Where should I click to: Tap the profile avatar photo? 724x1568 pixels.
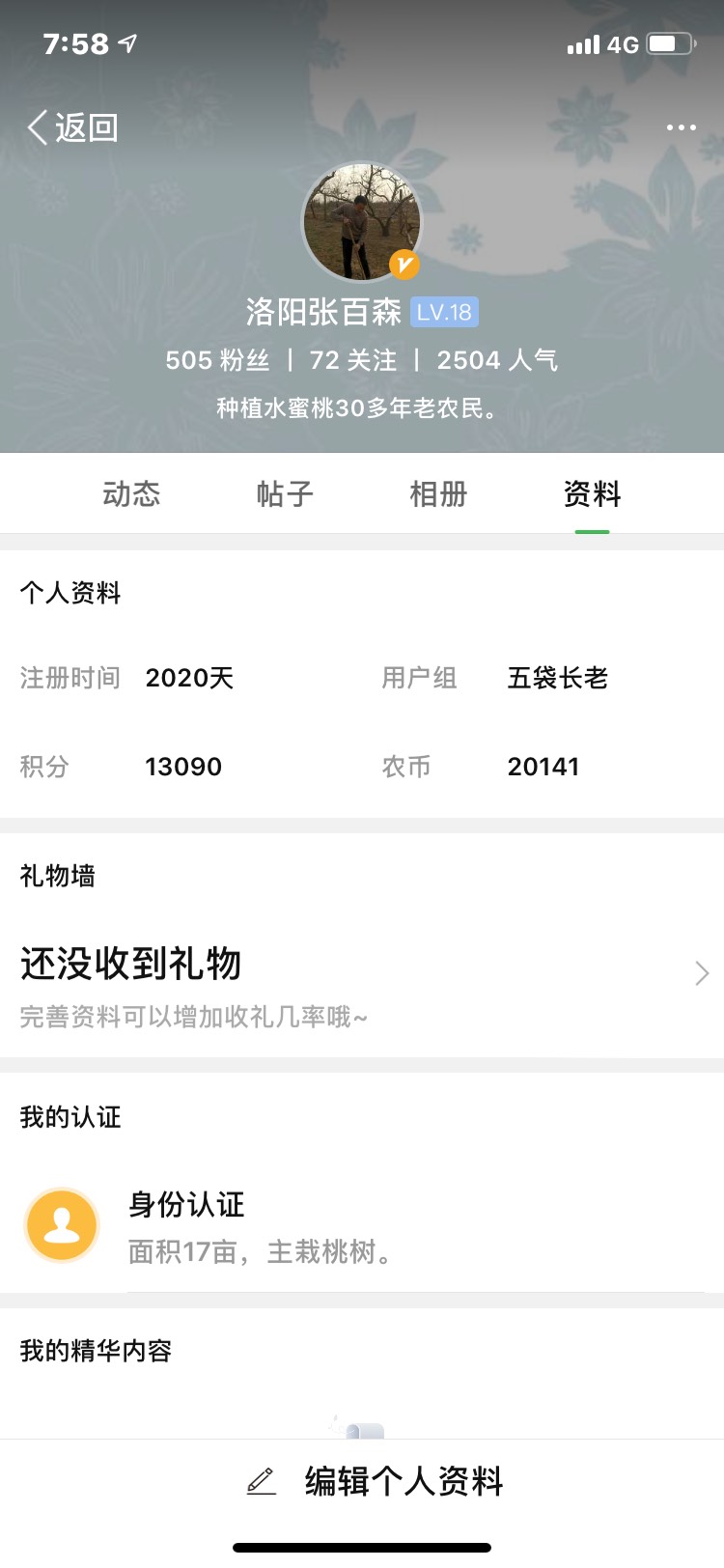[x=362, y=222]
